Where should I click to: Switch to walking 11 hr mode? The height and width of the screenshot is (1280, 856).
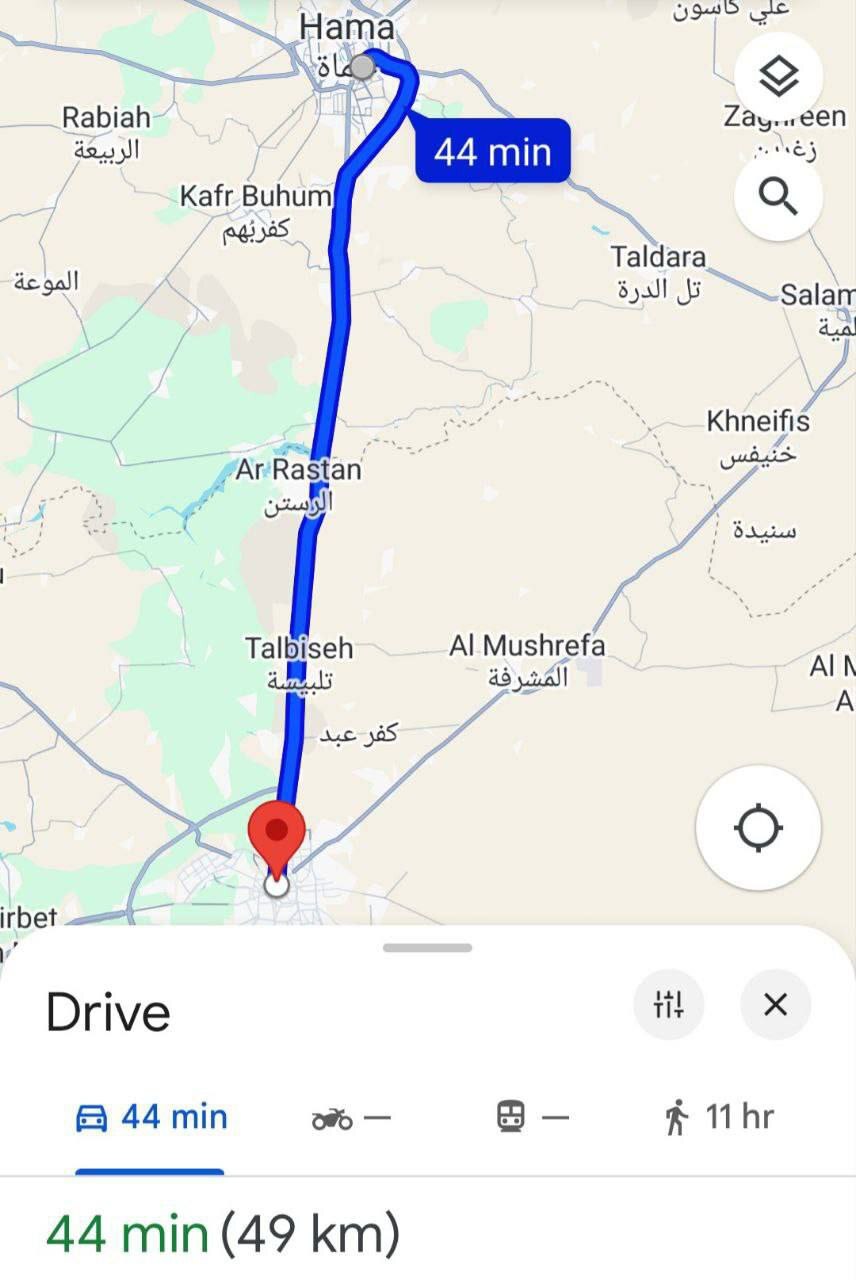tap(718, 1117)
